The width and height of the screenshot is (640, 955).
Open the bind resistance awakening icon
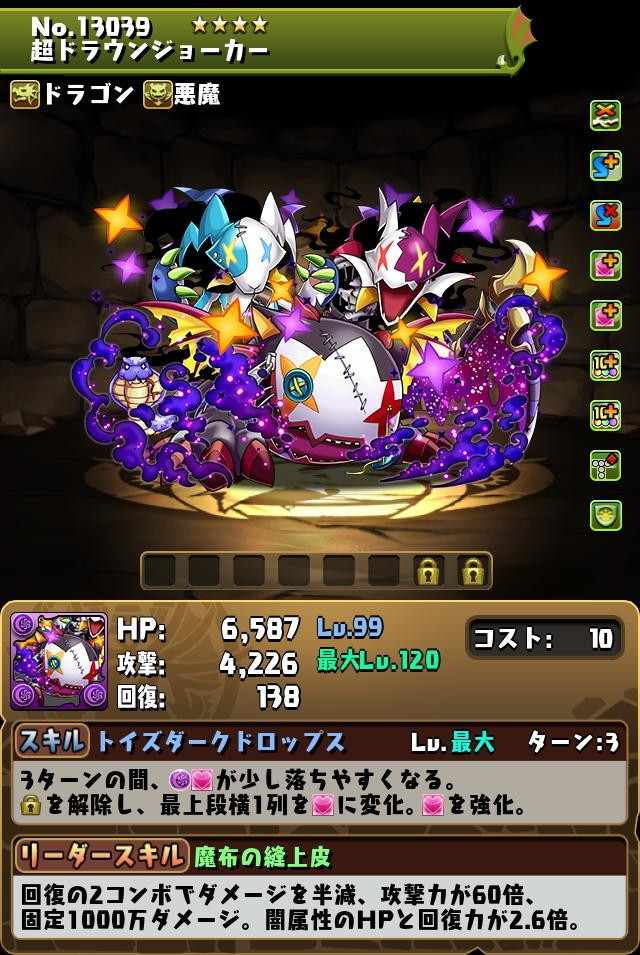[x=606, y=113]
